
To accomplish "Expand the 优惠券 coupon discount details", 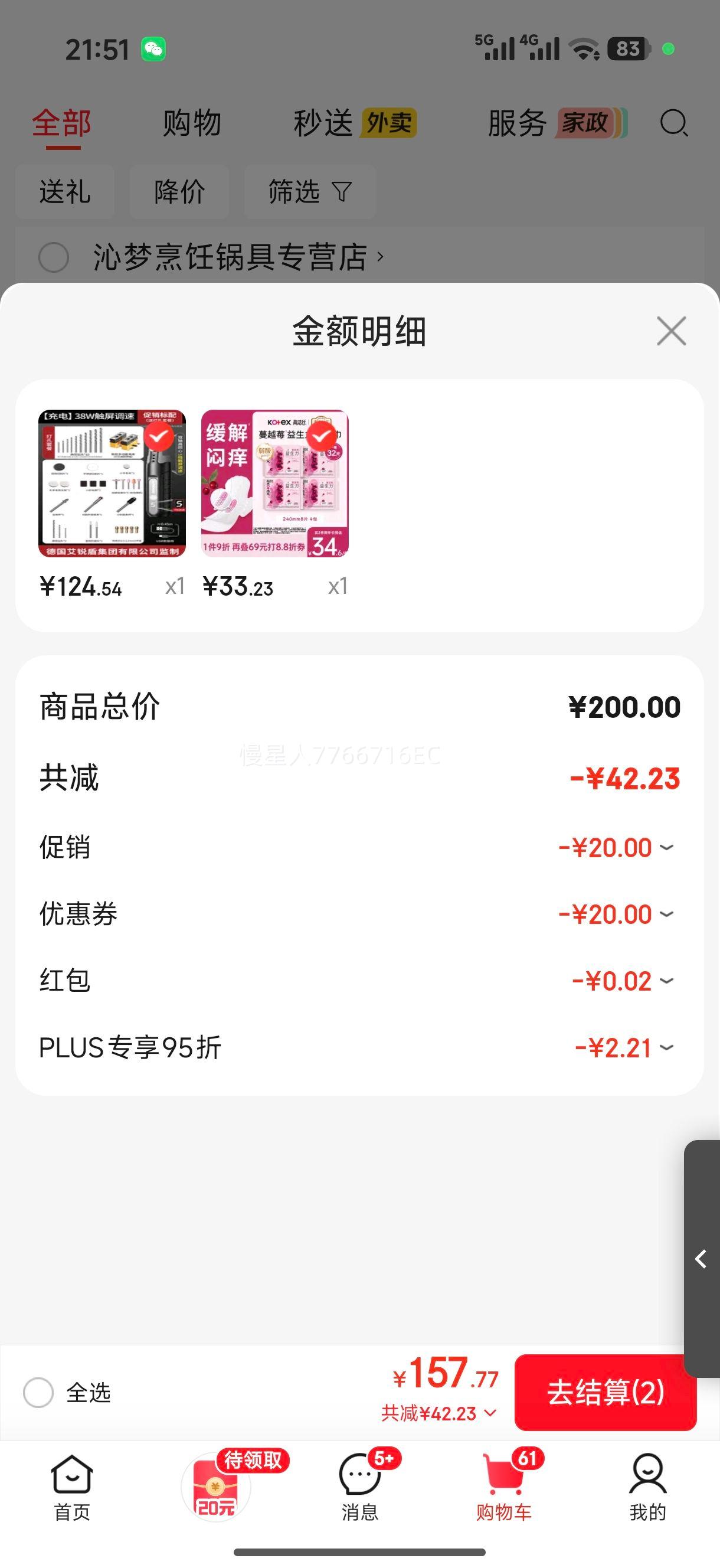I will click(x=667, y=914).
